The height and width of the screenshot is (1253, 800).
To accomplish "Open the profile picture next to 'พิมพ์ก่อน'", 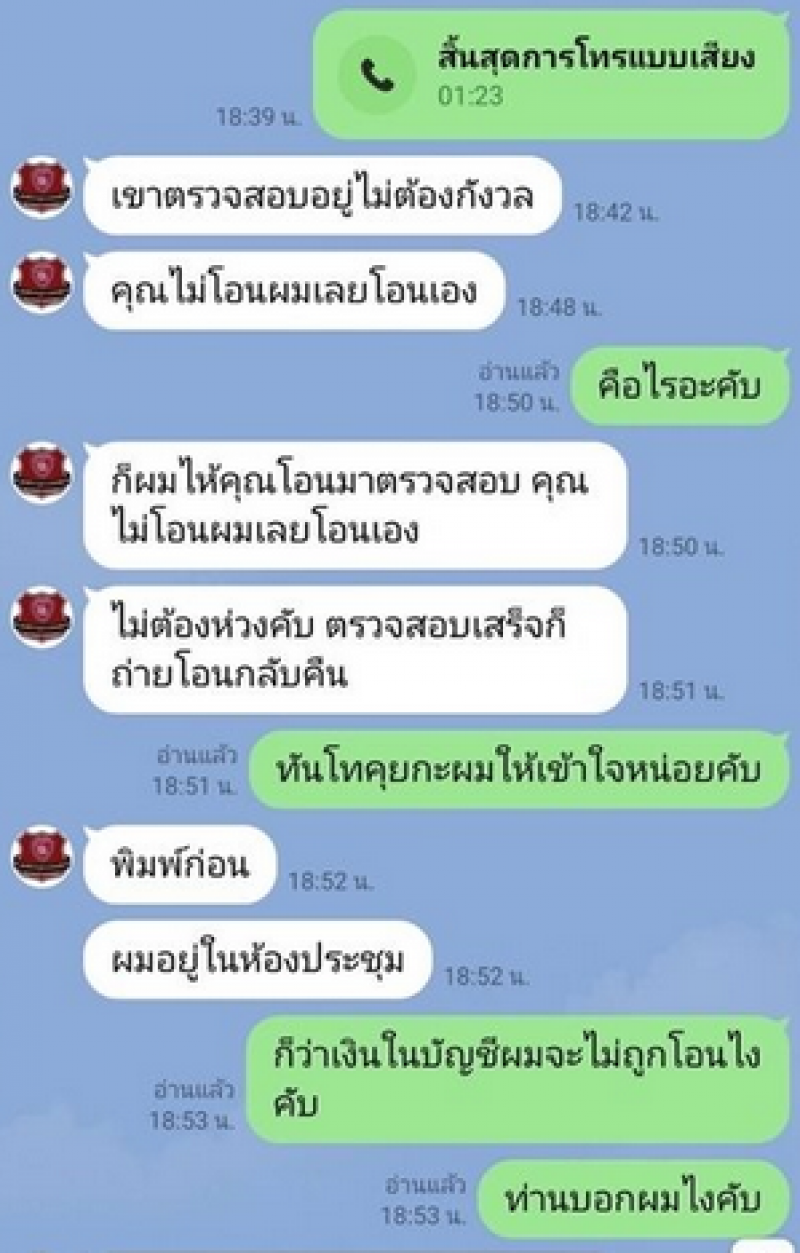I will pos(42,855).
